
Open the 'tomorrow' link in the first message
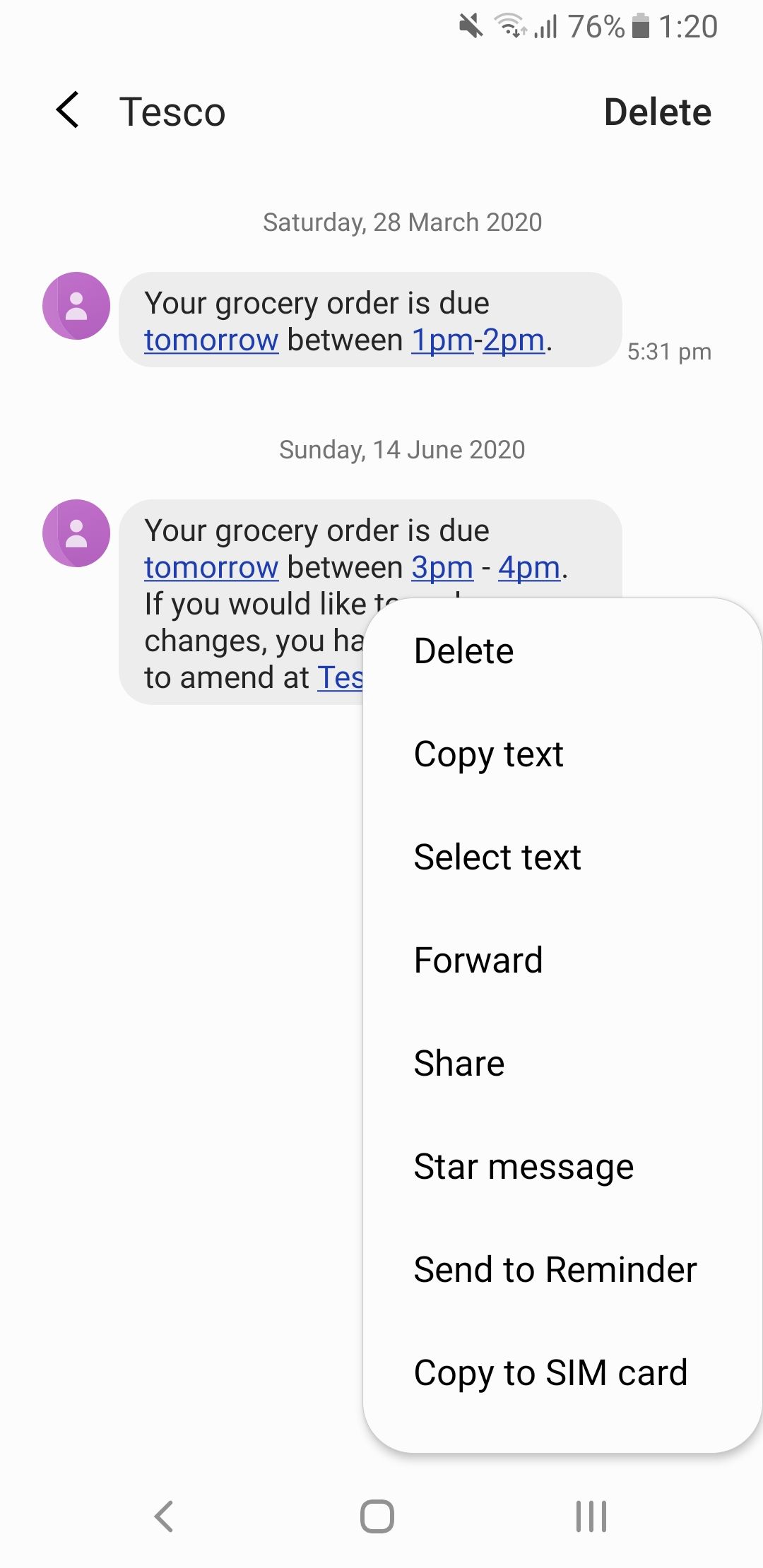[x=211, y=340]
